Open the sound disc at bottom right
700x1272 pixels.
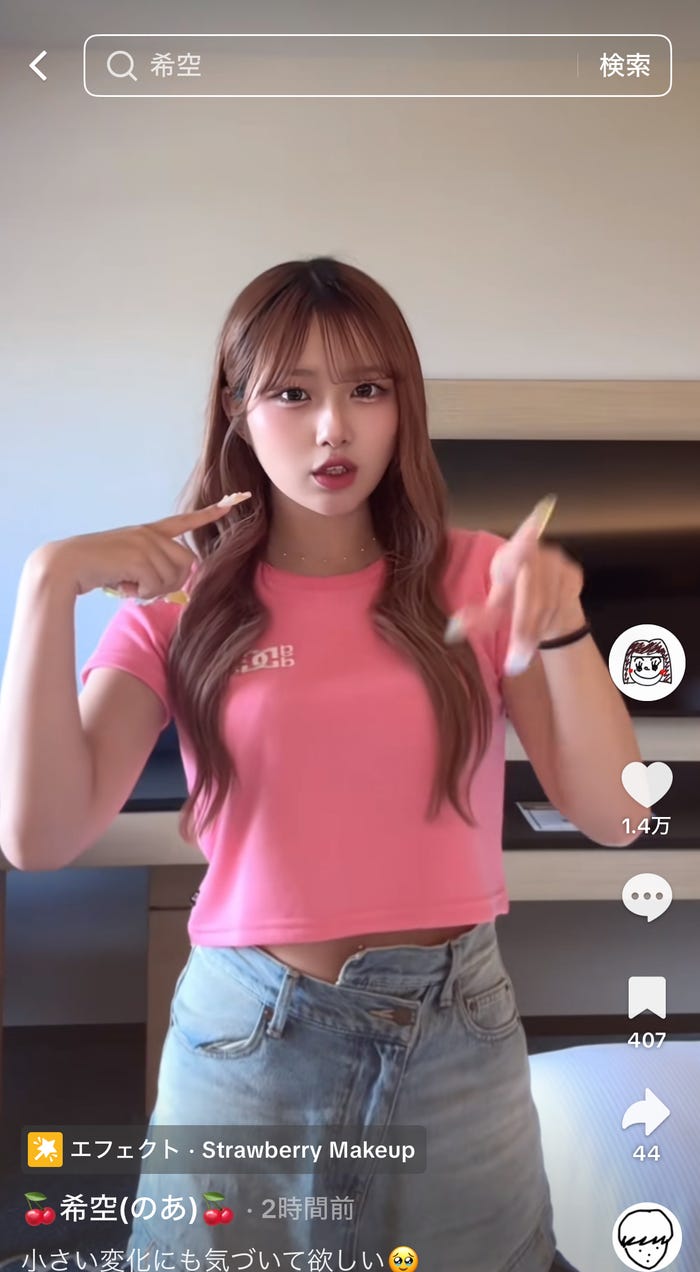(647, 1237)
